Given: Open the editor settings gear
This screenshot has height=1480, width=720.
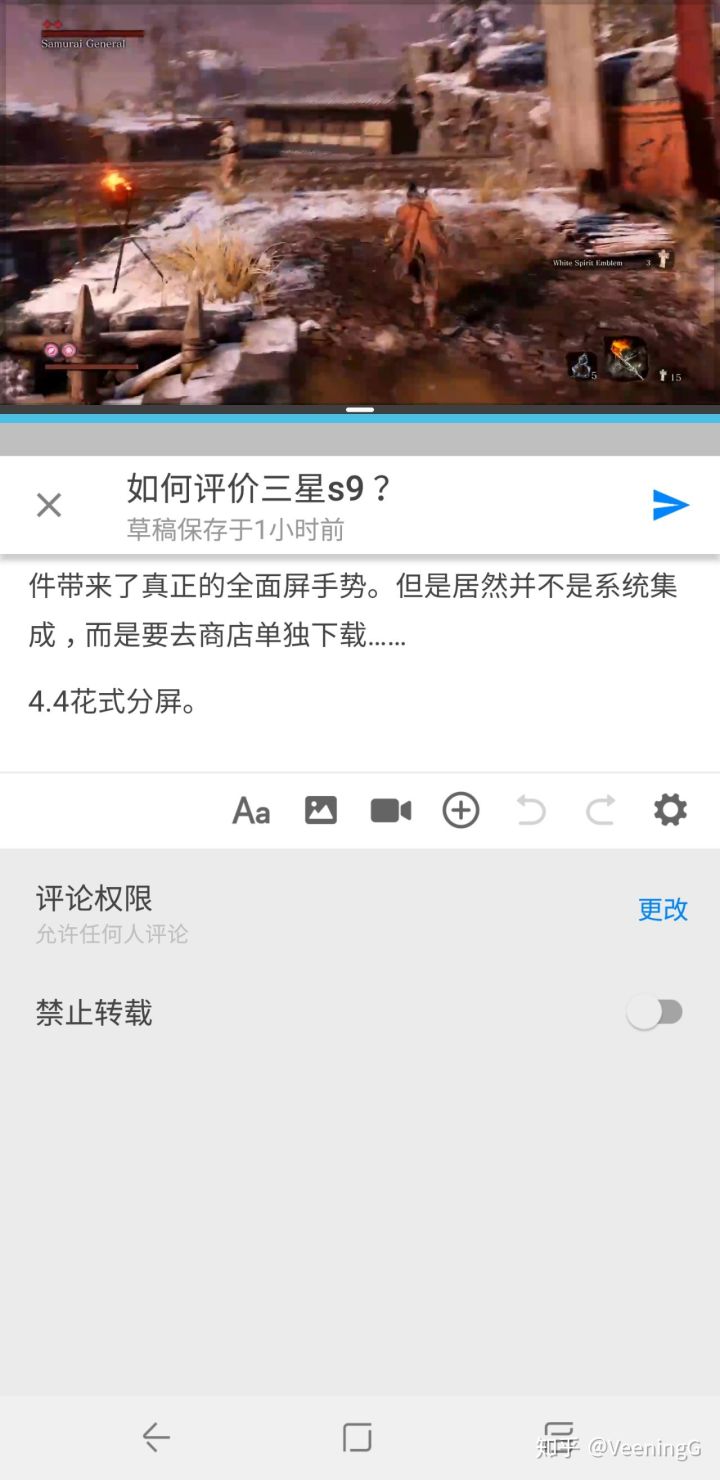Looking at the screenshot, I should pyautogui.click(x=669, y=810).
